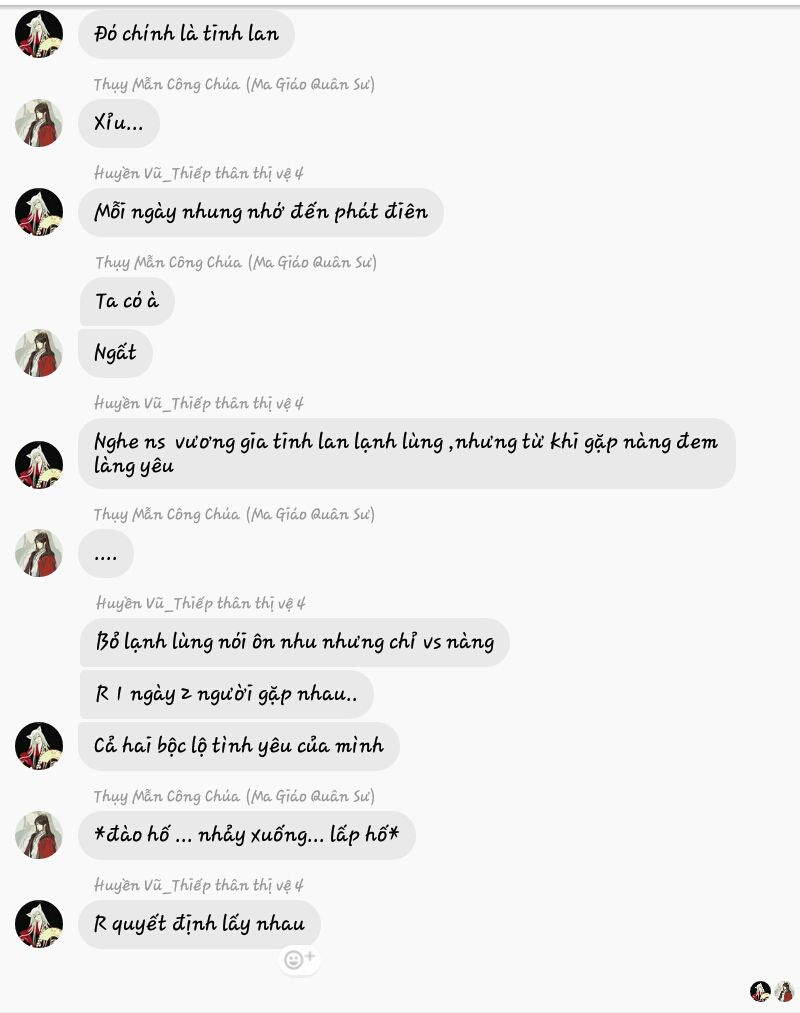The image size is (800, 1013).
Task: Tap the avatar beside "*đào hố ... nhảy xuống"
Action: coord(39,835)
